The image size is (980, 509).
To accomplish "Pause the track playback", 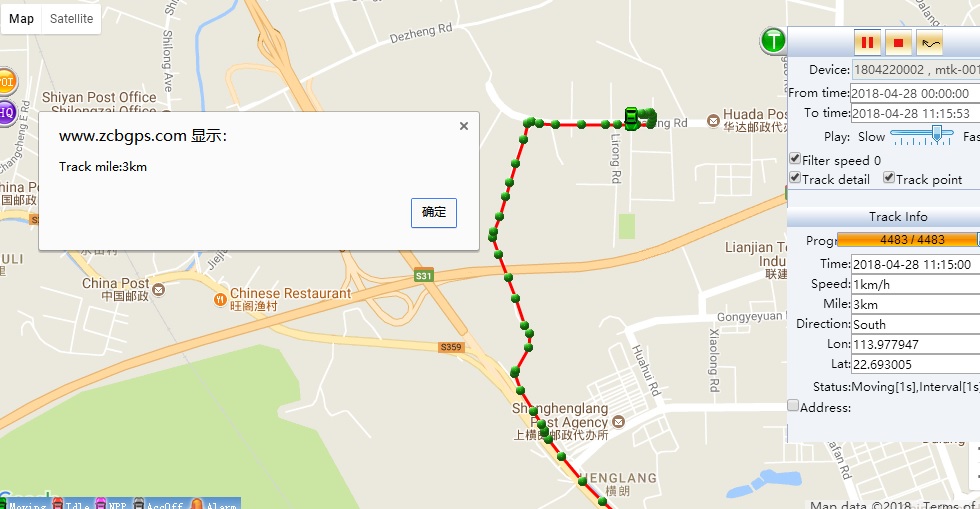I will pyautogui.click(x=867, y=43).
